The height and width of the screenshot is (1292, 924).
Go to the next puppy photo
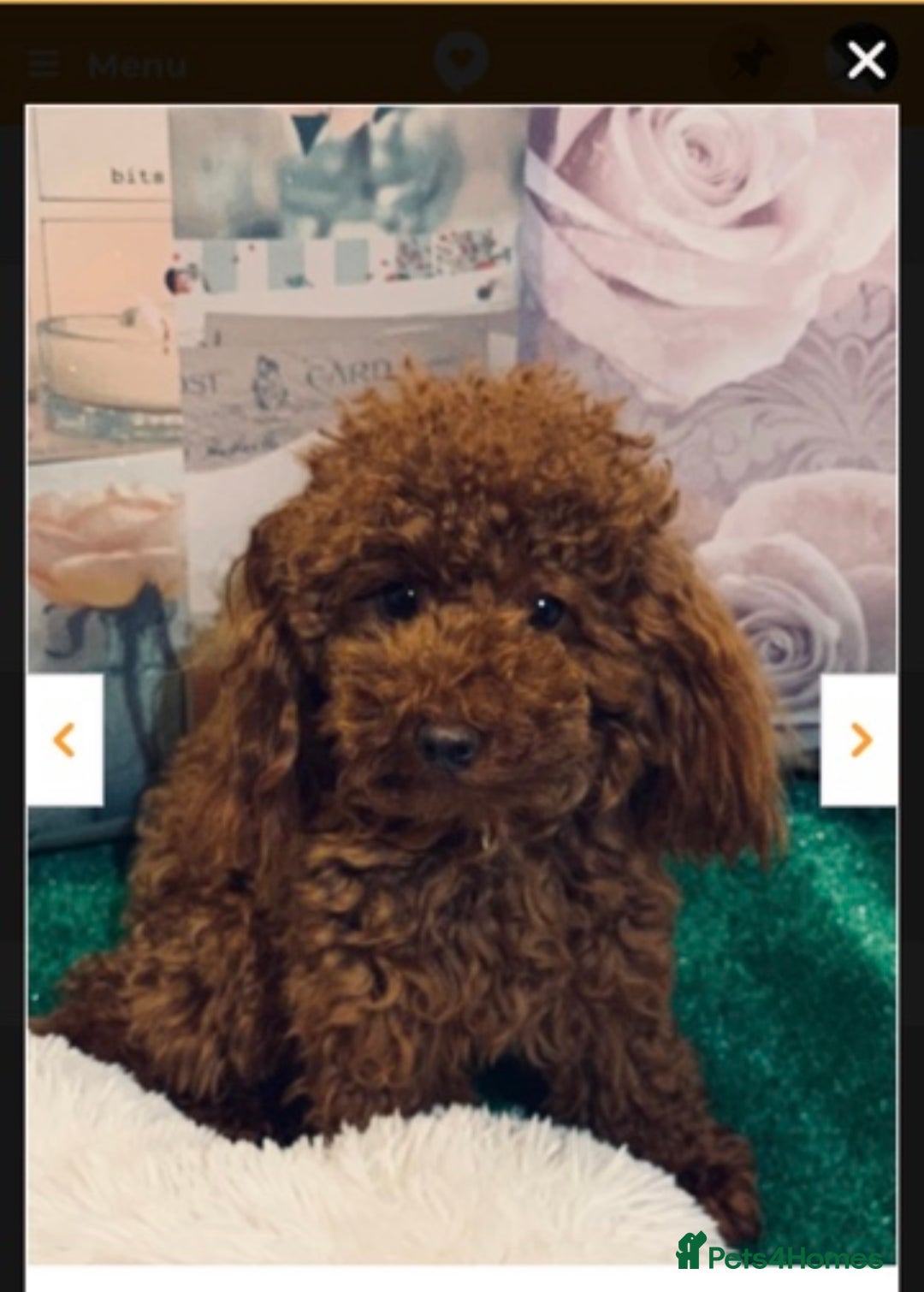tap(859, 740)
